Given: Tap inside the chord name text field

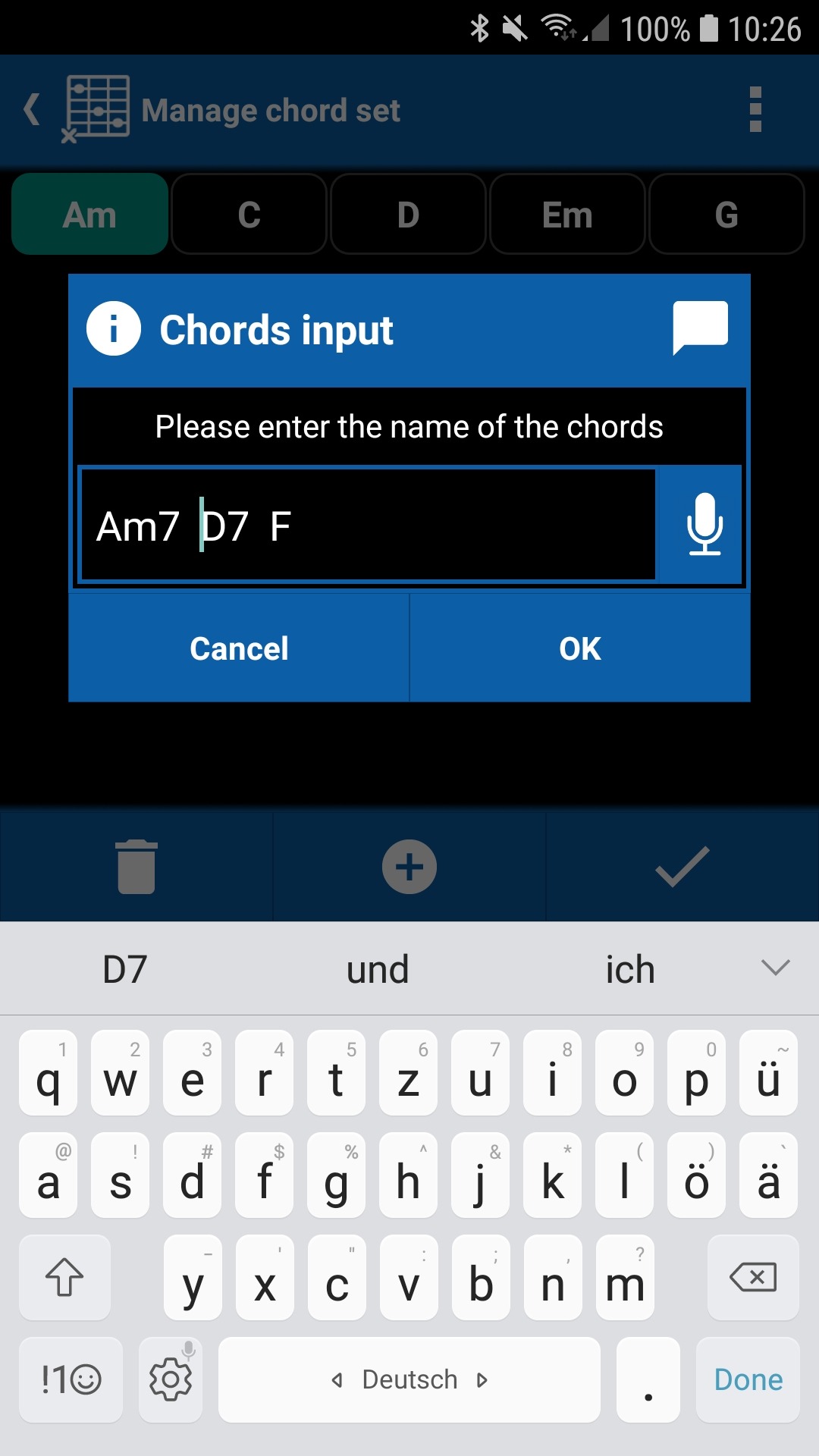Looking at the screenshot, I should [x=364, y=527].
